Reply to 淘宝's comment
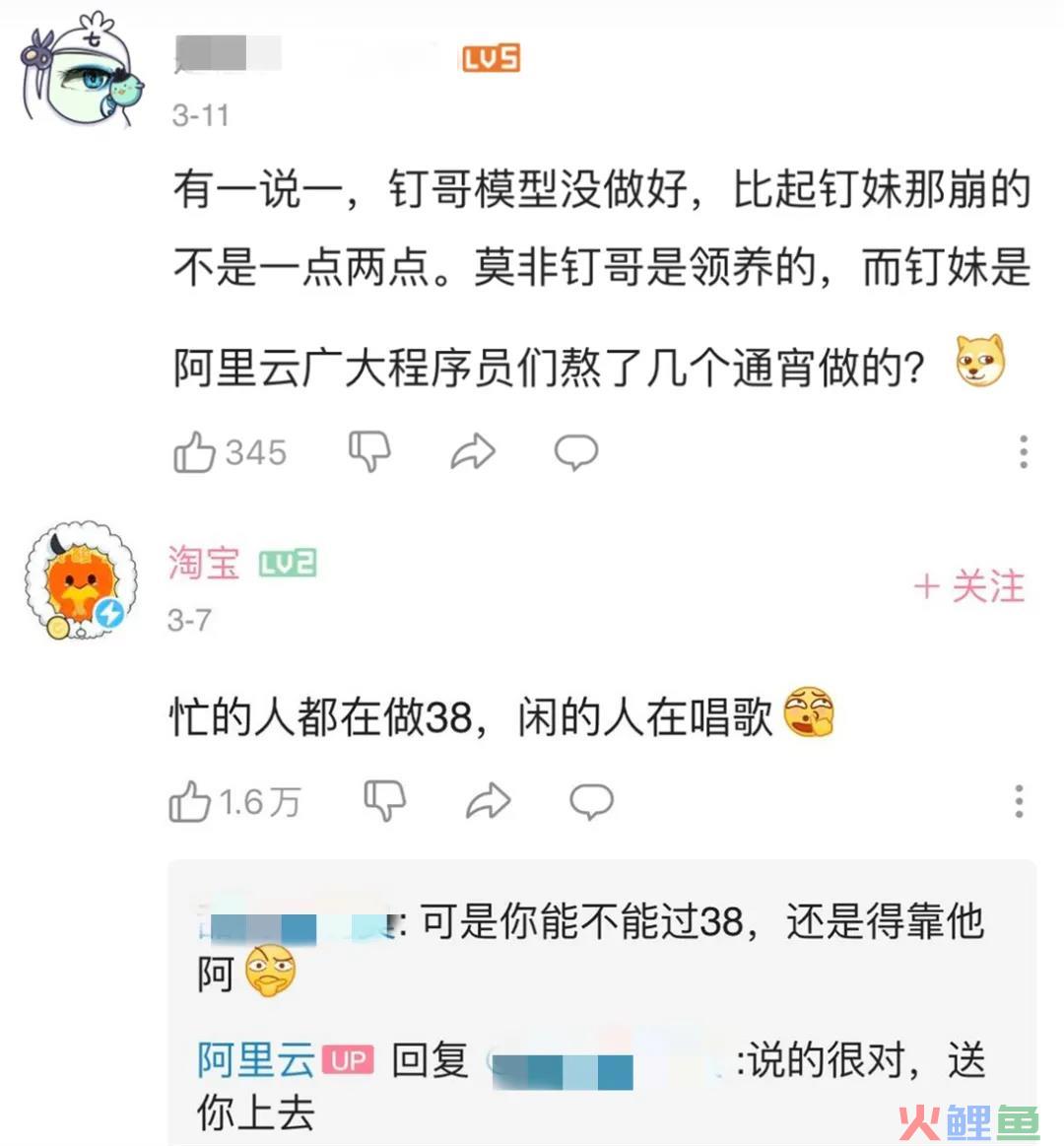Screen dimensions: 1064x1146 [591, 801]
